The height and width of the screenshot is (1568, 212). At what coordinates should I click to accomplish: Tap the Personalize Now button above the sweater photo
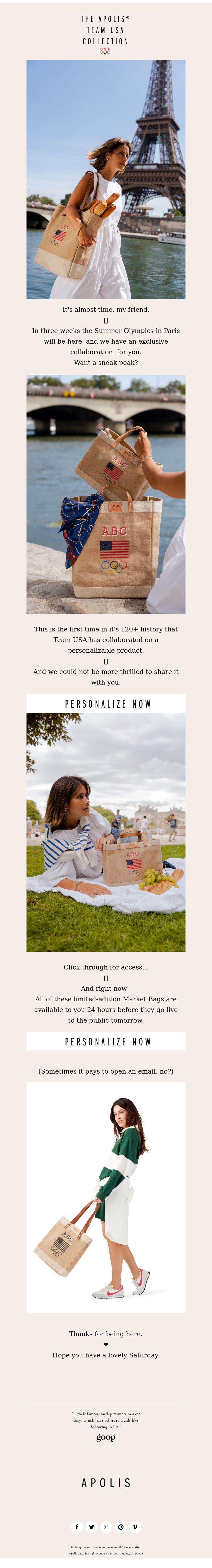pos(106,1041)
